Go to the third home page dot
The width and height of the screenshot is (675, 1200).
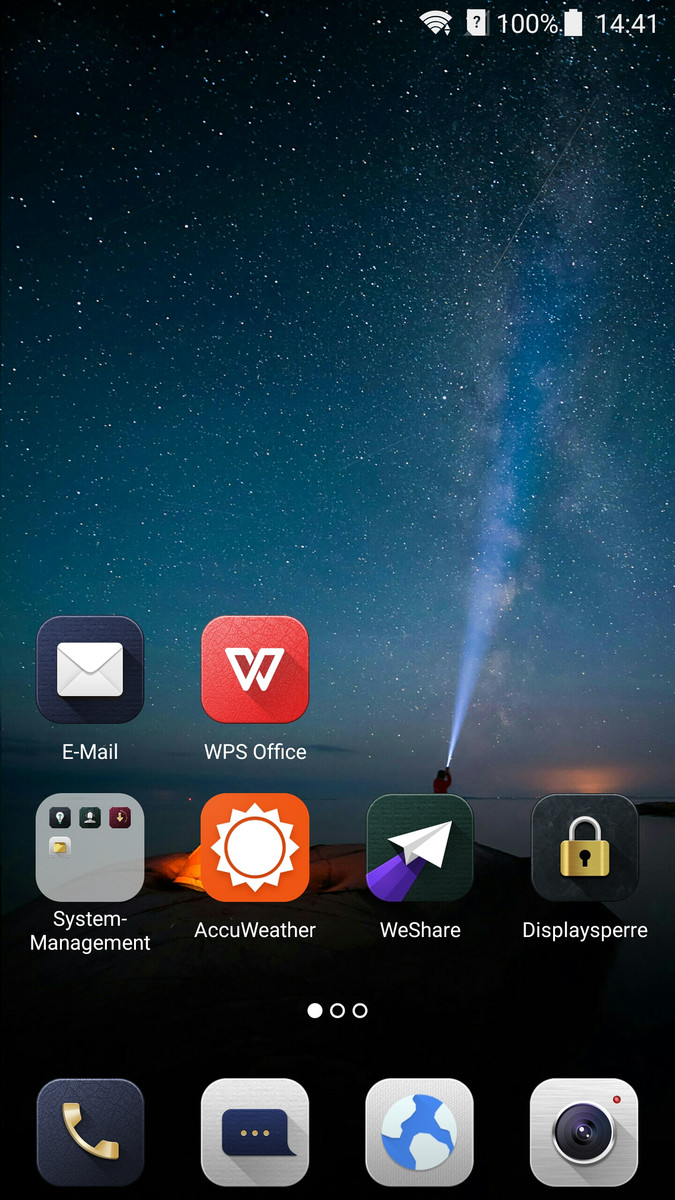click(x=361, y=1010)
